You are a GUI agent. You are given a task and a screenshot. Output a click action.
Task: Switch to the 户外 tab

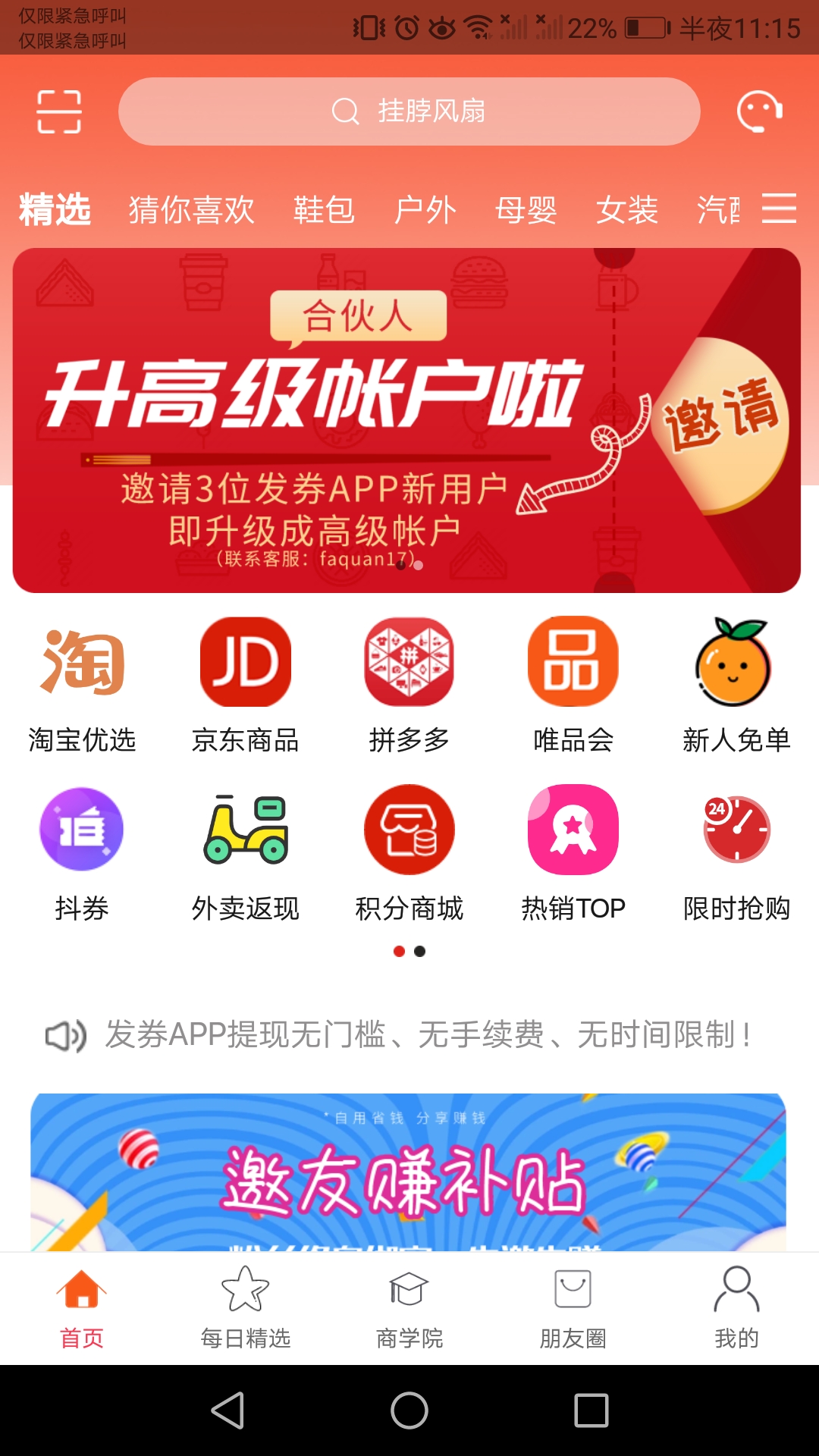[425, 209]
